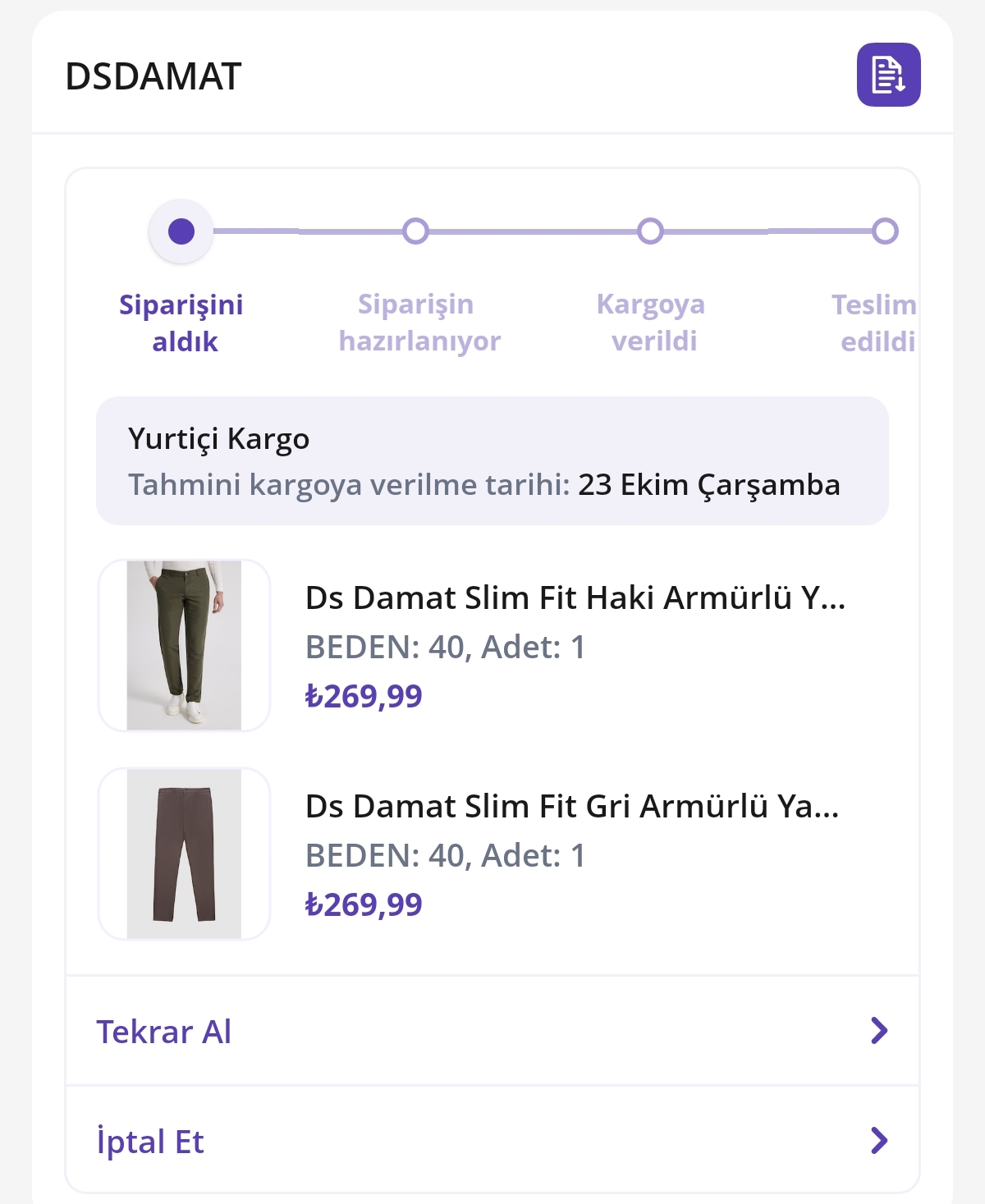Open the Haki Armürlü trousers product
This screenshot has width=985, height=1204.
575,598
